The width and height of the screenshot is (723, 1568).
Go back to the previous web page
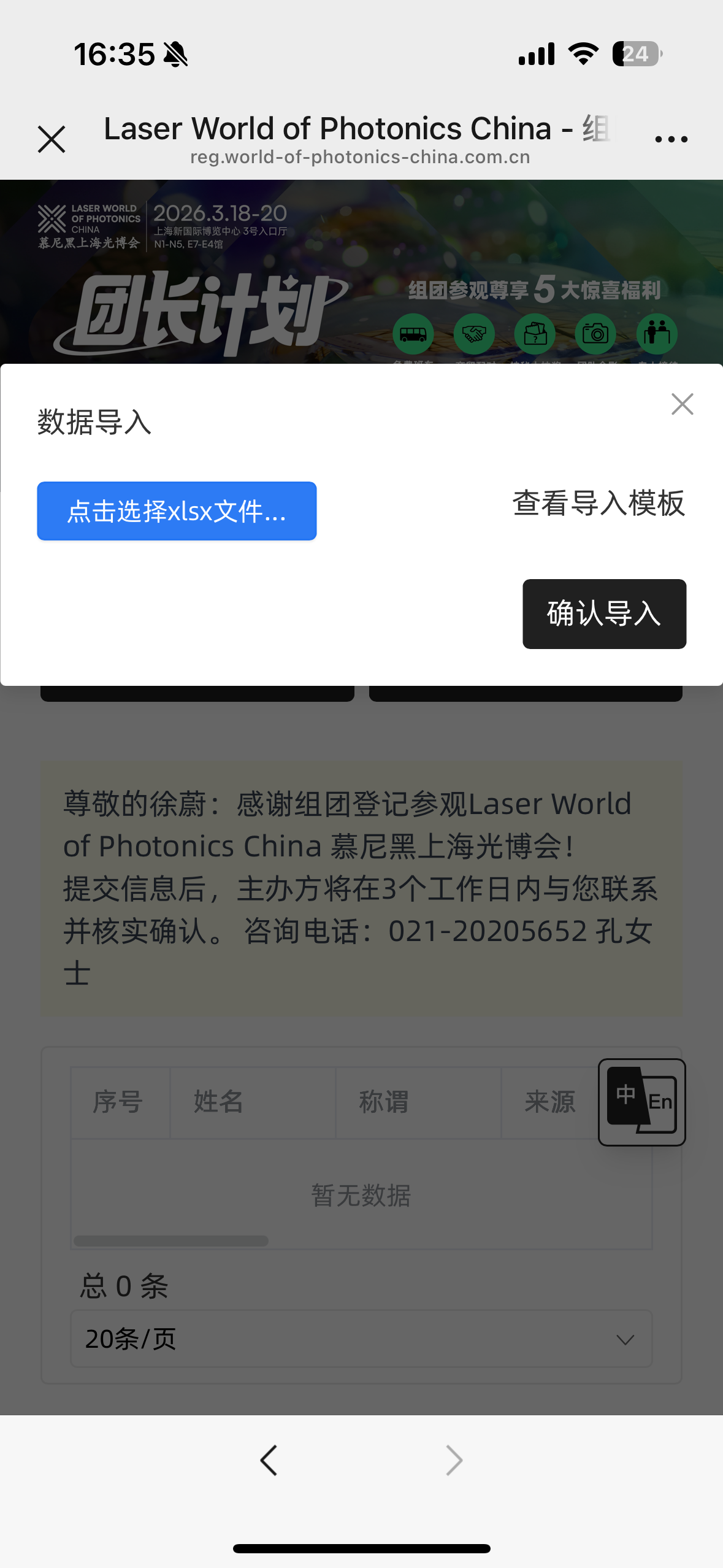pyautogui.click(x=269, y=1460)
